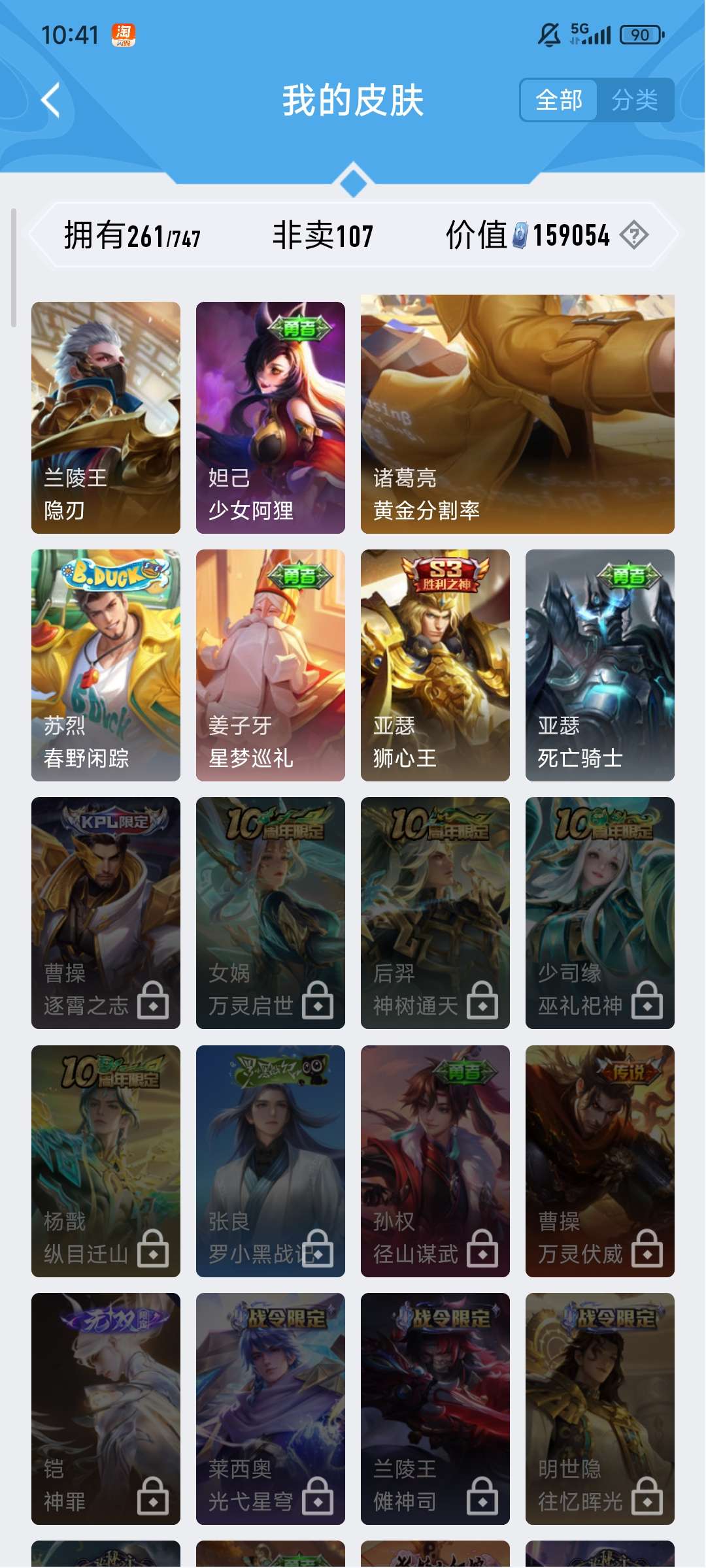Screen dimensions: 706x1568
Task: Select locked 曹操 逐霄之志 skin
Action: pyautogui.click(x=106, y=912)
